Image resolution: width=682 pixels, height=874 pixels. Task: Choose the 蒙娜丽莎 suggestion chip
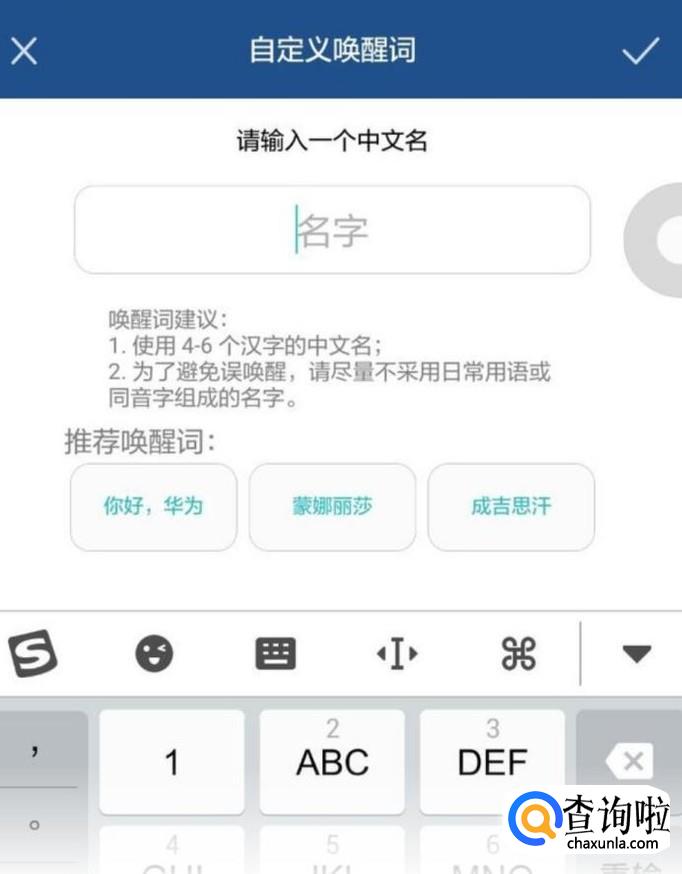[x=332, y=507]
